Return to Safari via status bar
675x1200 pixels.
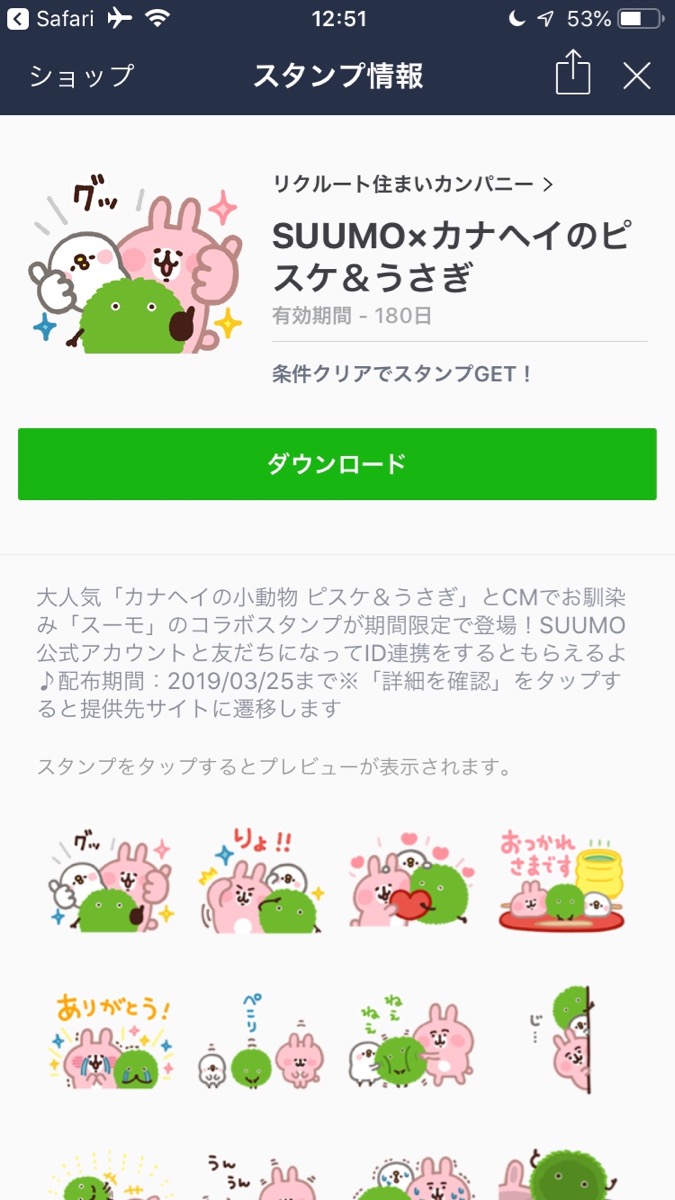pos(52,18)
